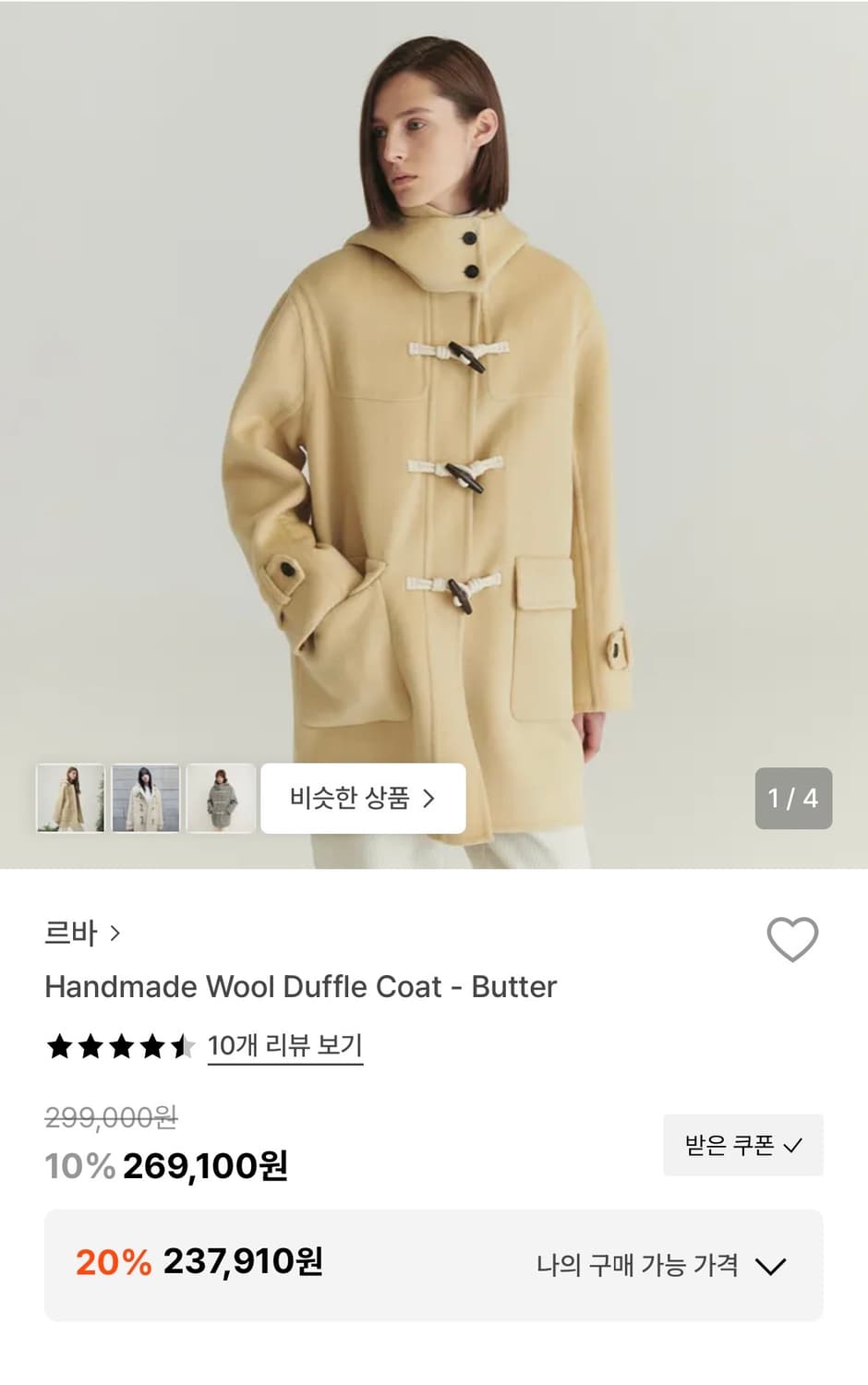This screenshot has width=868, height=1385.
Task: Click the first star of the product rating
Action: (57, 1045)
